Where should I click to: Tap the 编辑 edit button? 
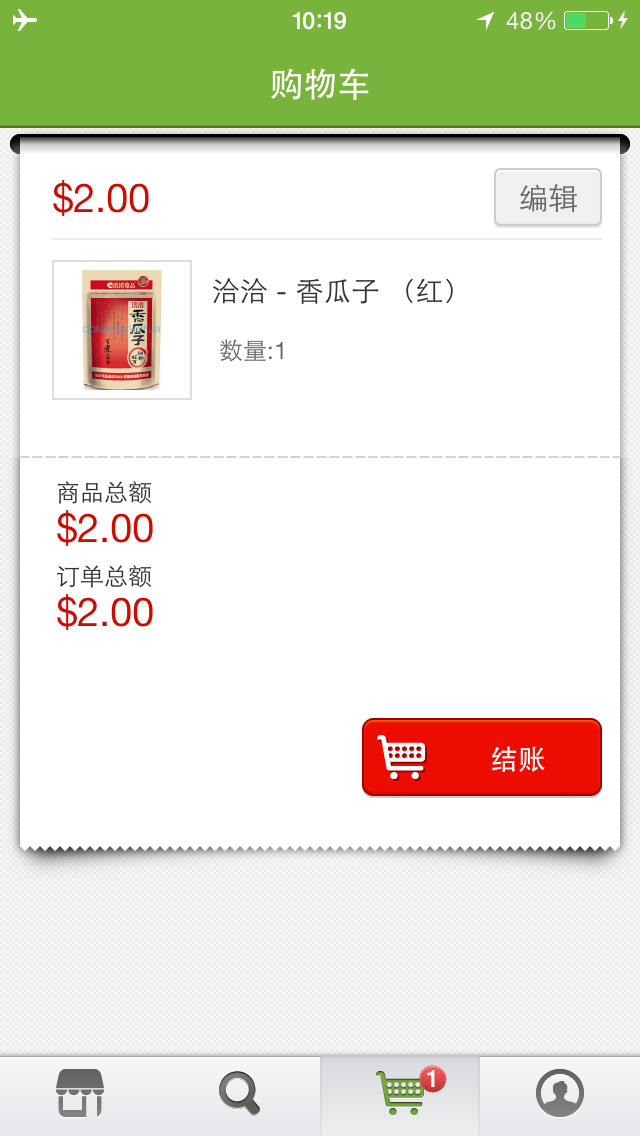[x=548, y=198]
